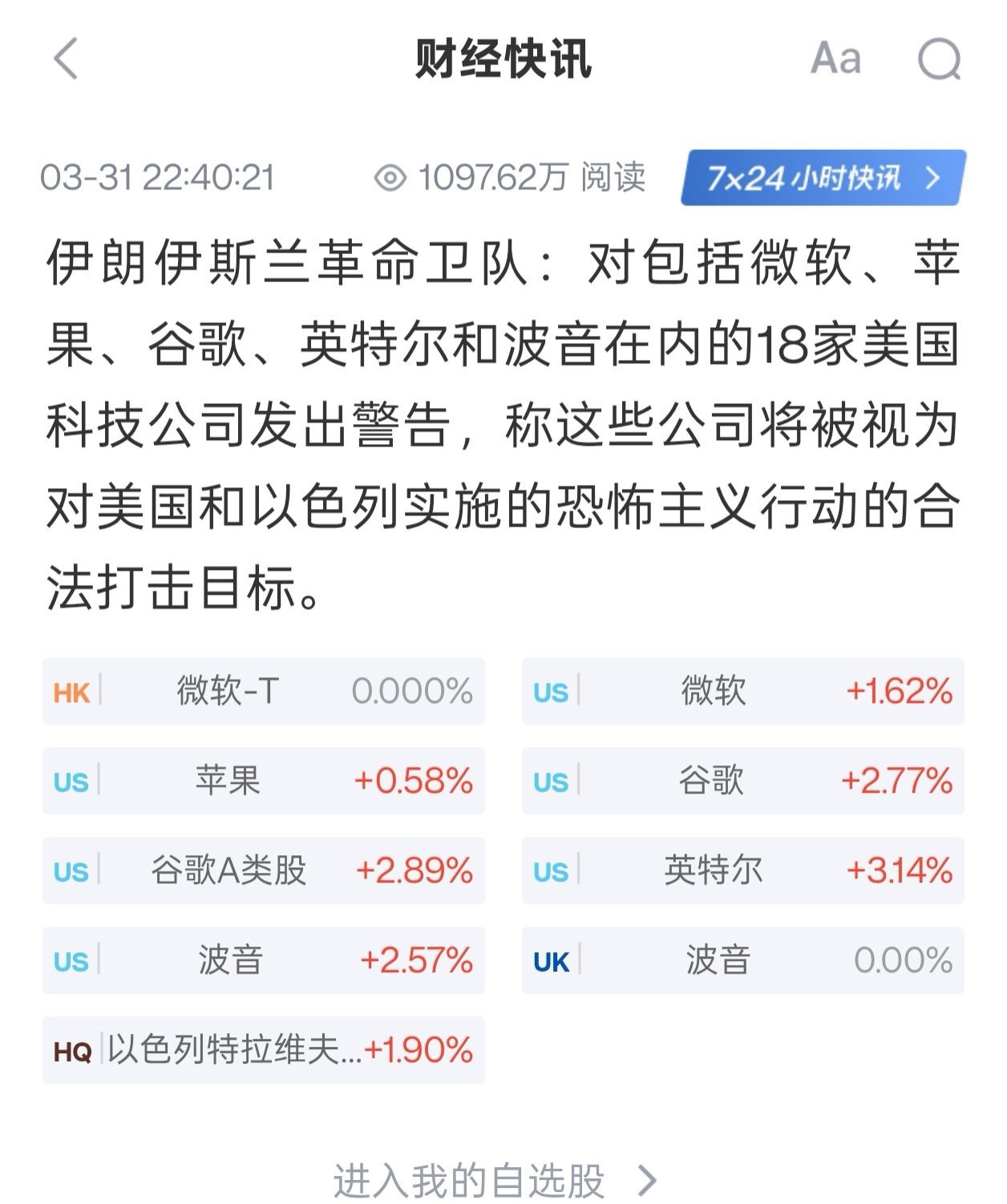Open the 7x24小时快讯 feed
This screenshot has width=1007, height=1204.
(x=823, y=177)
